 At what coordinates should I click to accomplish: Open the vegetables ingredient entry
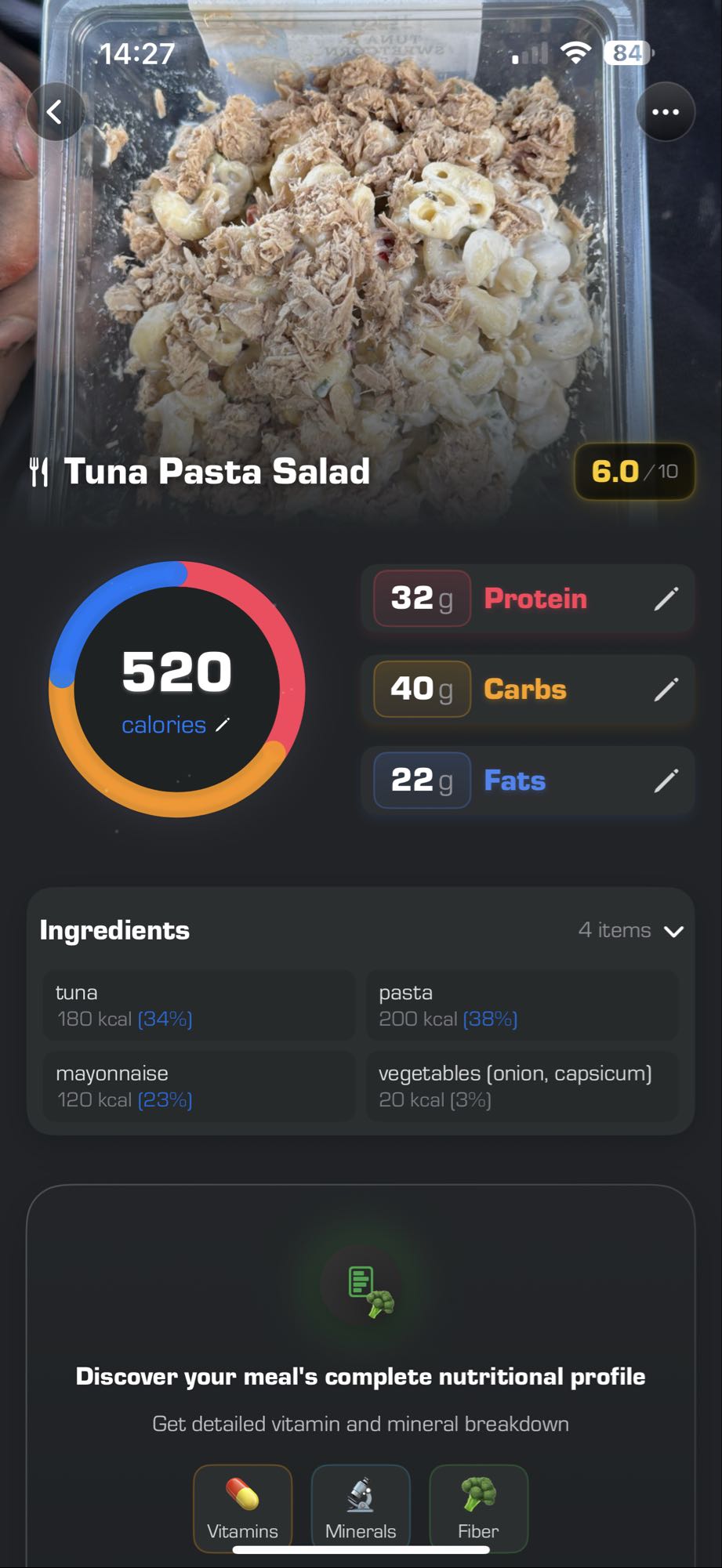pyautogui.click(x=521, y=1086)
